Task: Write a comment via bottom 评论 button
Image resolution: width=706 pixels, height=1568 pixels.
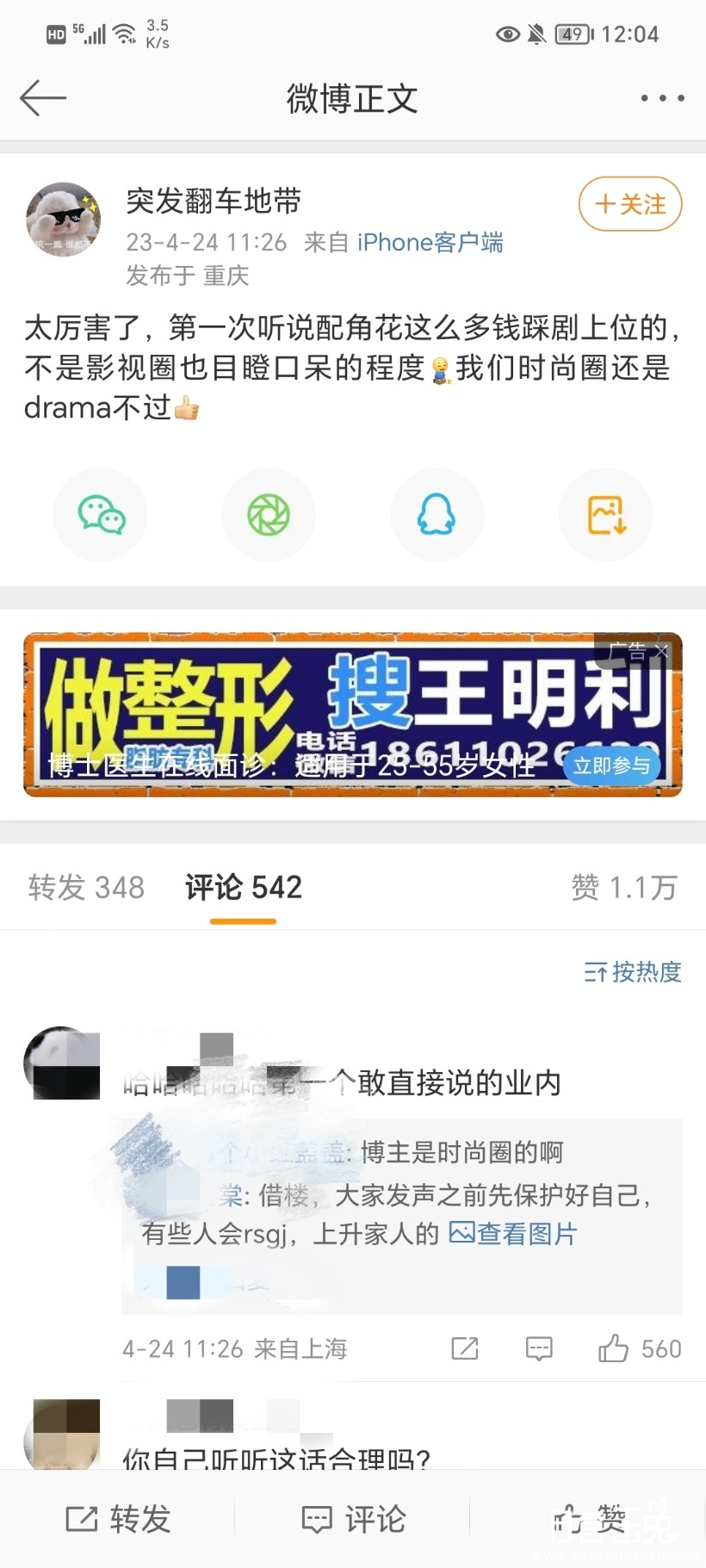Action: [353, 1519]
